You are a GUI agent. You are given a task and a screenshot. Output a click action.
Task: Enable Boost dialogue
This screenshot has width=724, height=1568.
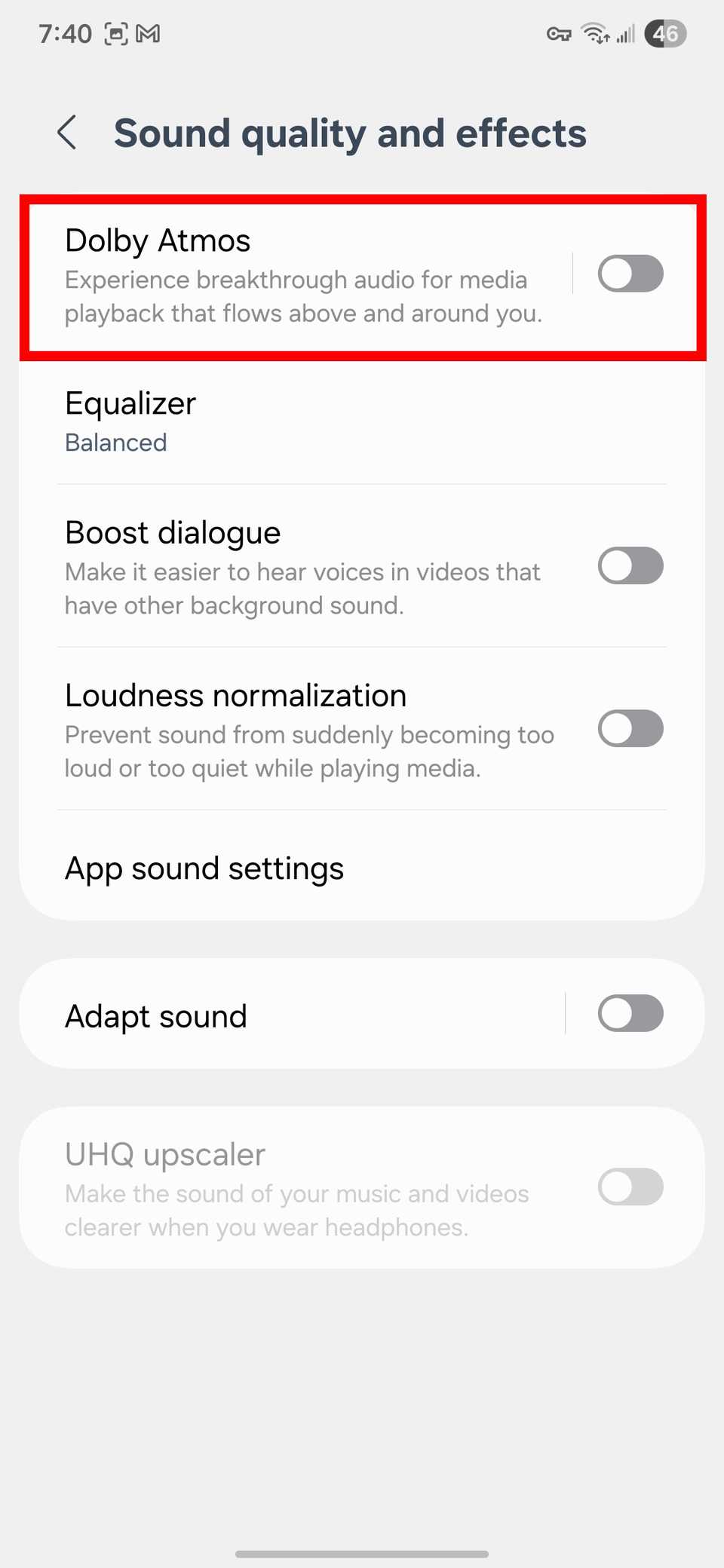coord(630,566)
